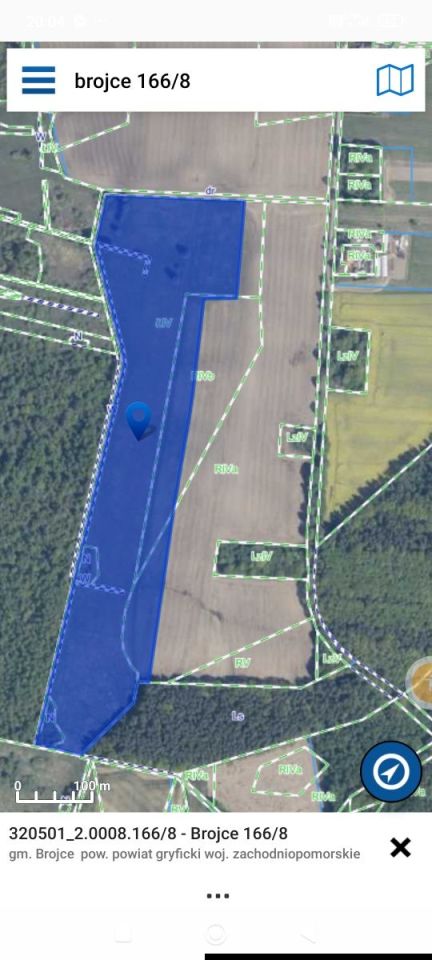This screenshot has width=432, height=960.
Task: Expand parcel details via three dots
Action: (217, 896)
